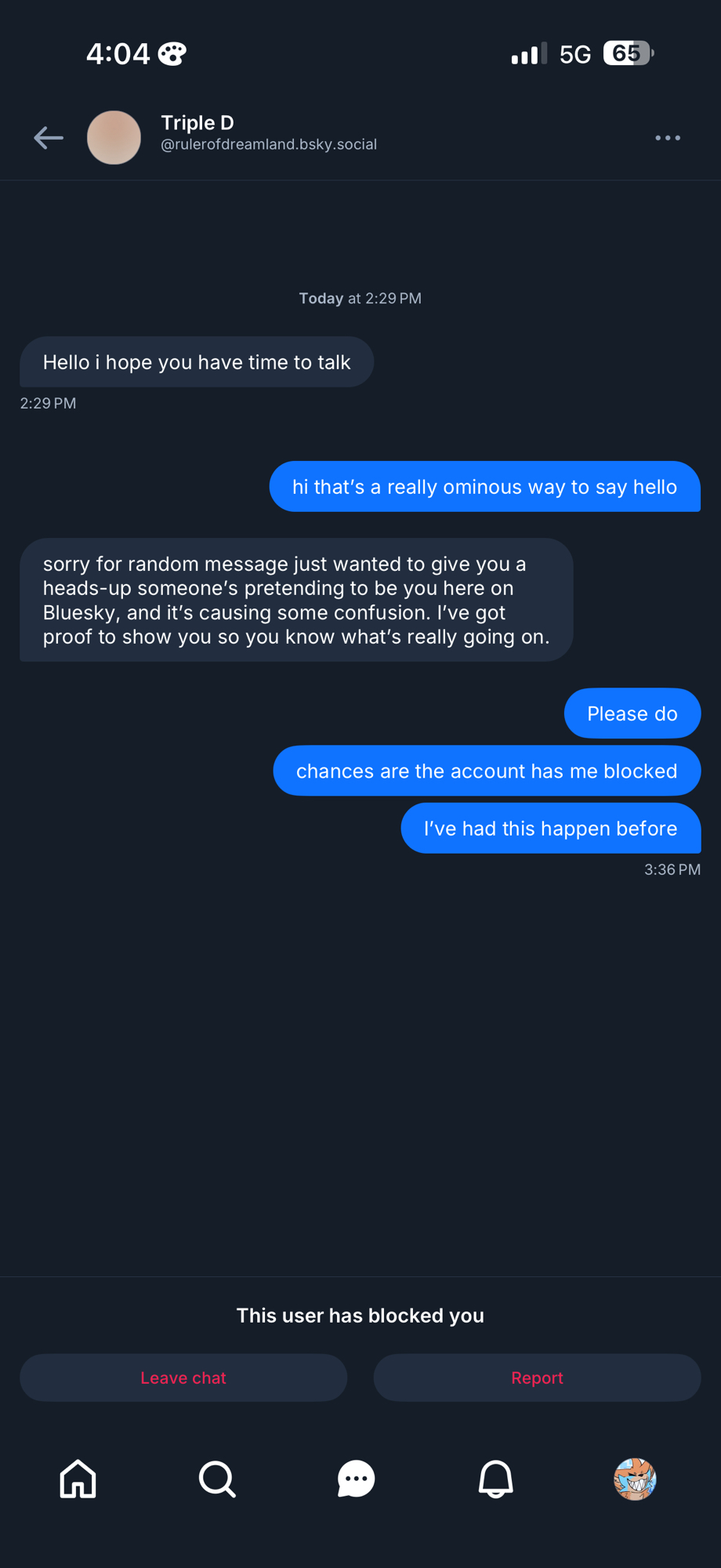The image size is (721, 1568).
Task: Switch to the Home tab
Action: click(78, 1479)
